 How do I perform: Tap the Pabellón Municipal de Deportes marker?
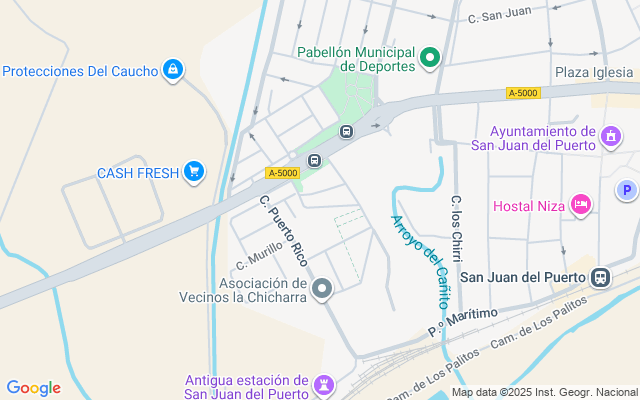coord(430,58)
